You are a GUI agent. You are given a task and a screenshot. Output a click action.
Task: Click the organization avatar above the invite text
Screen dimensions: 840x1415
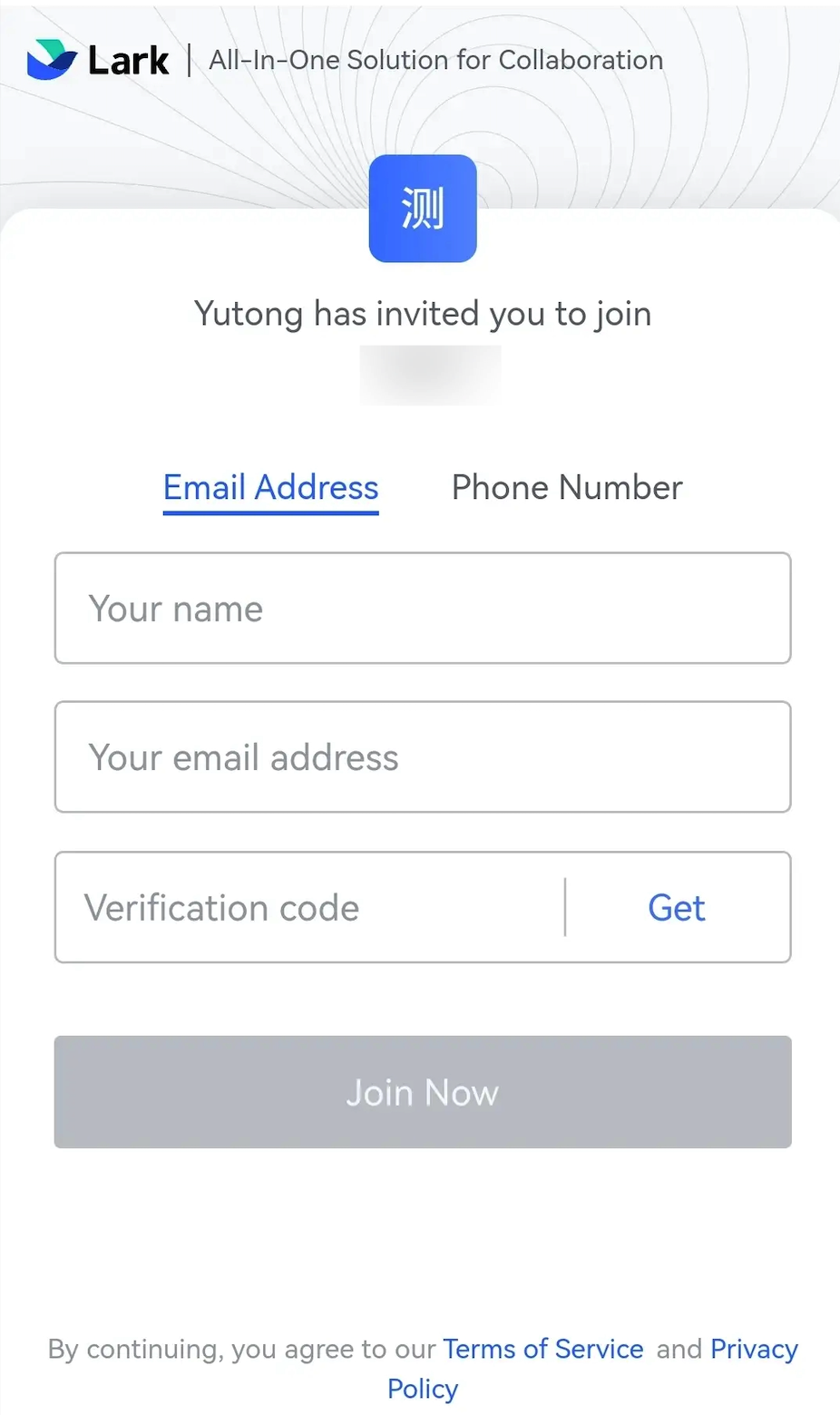(x=422, y=208)
